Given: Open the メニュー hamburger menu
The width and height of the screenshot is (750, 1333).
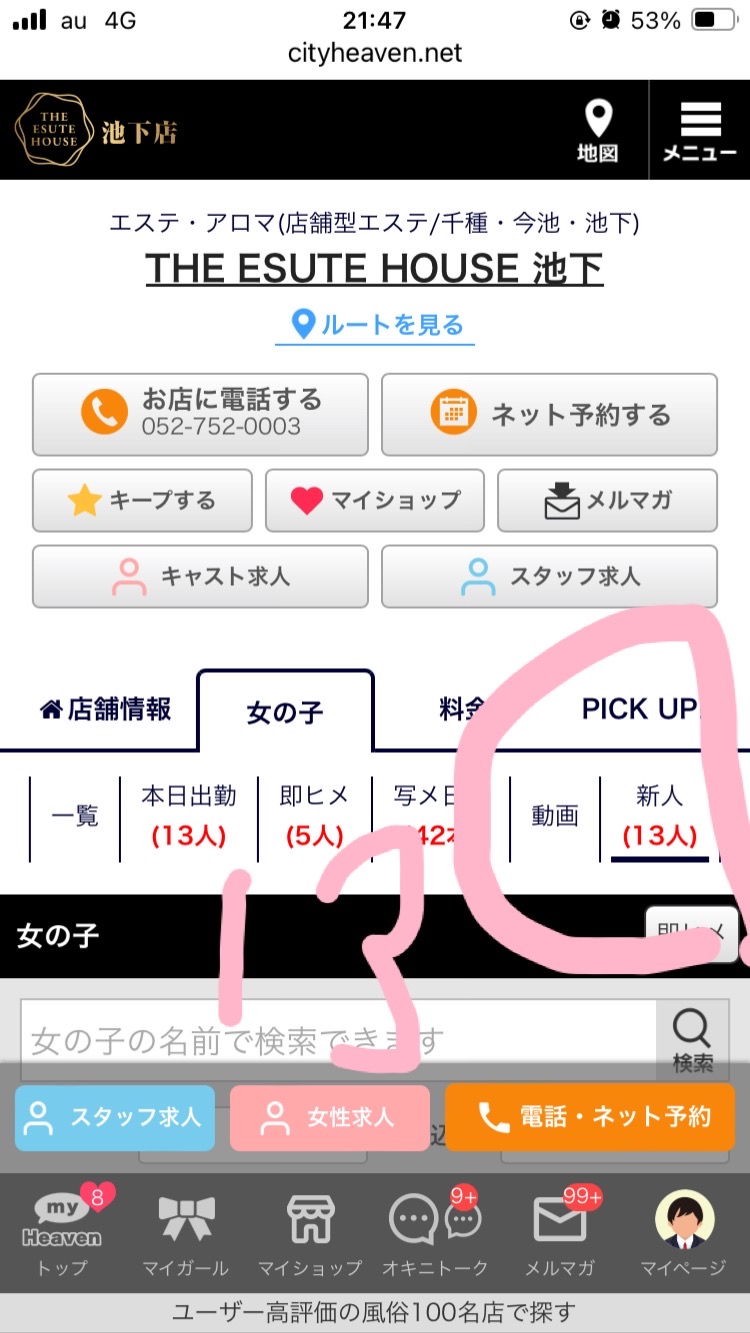Looking at the screenshot, I should (x=700, y=131).
